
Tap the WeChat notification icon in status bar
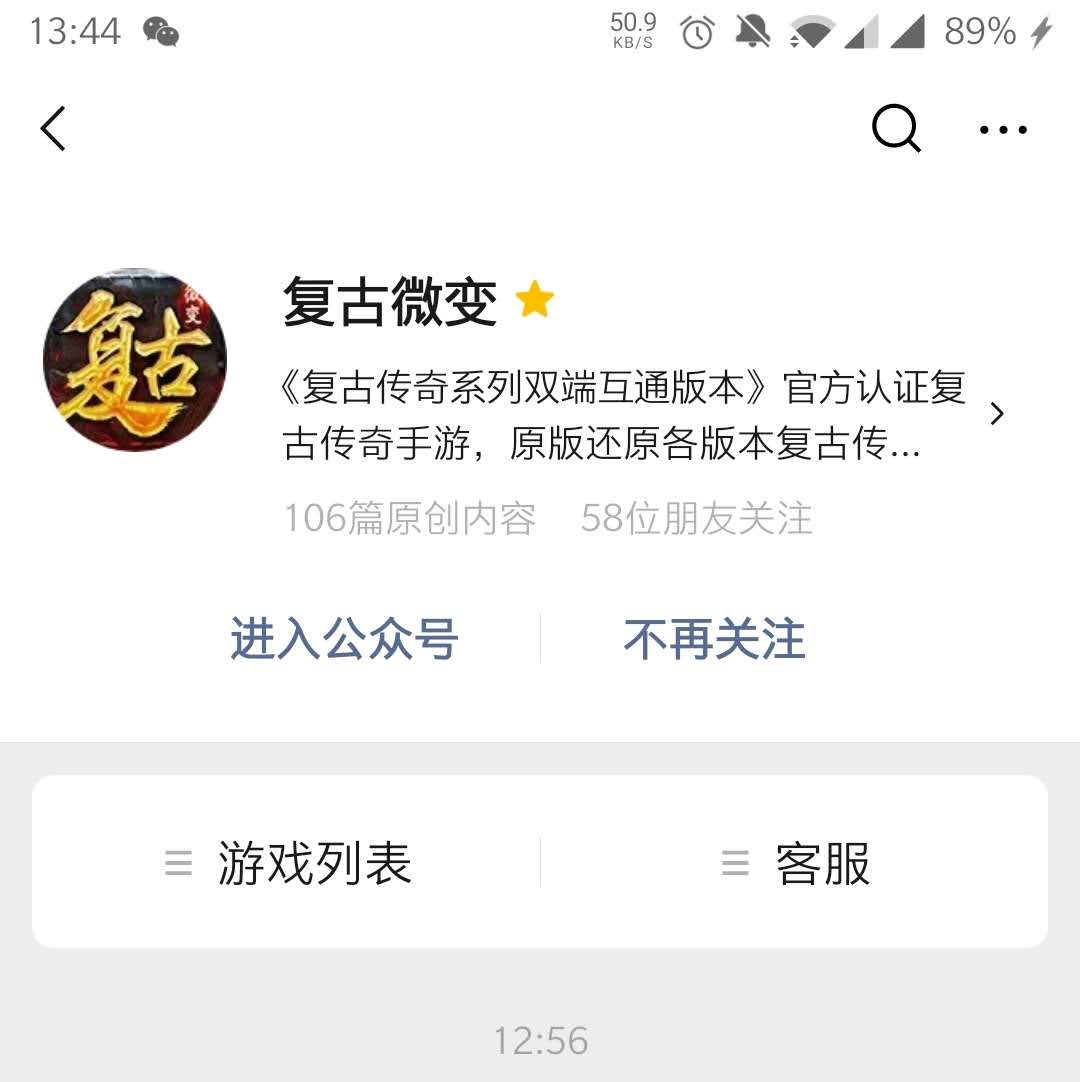[x=160, y=30]
